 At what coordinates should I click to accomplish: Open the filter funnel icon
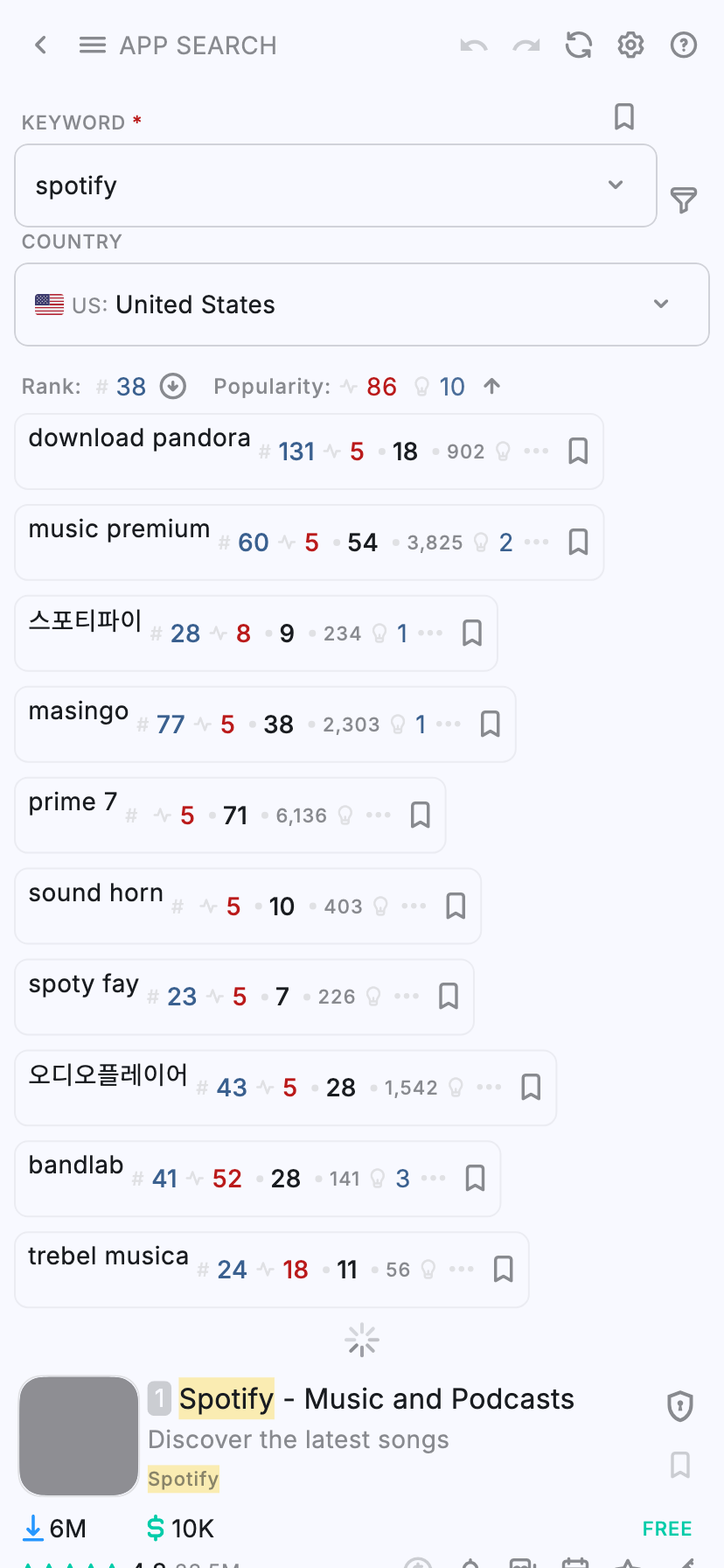click(683, 200)
